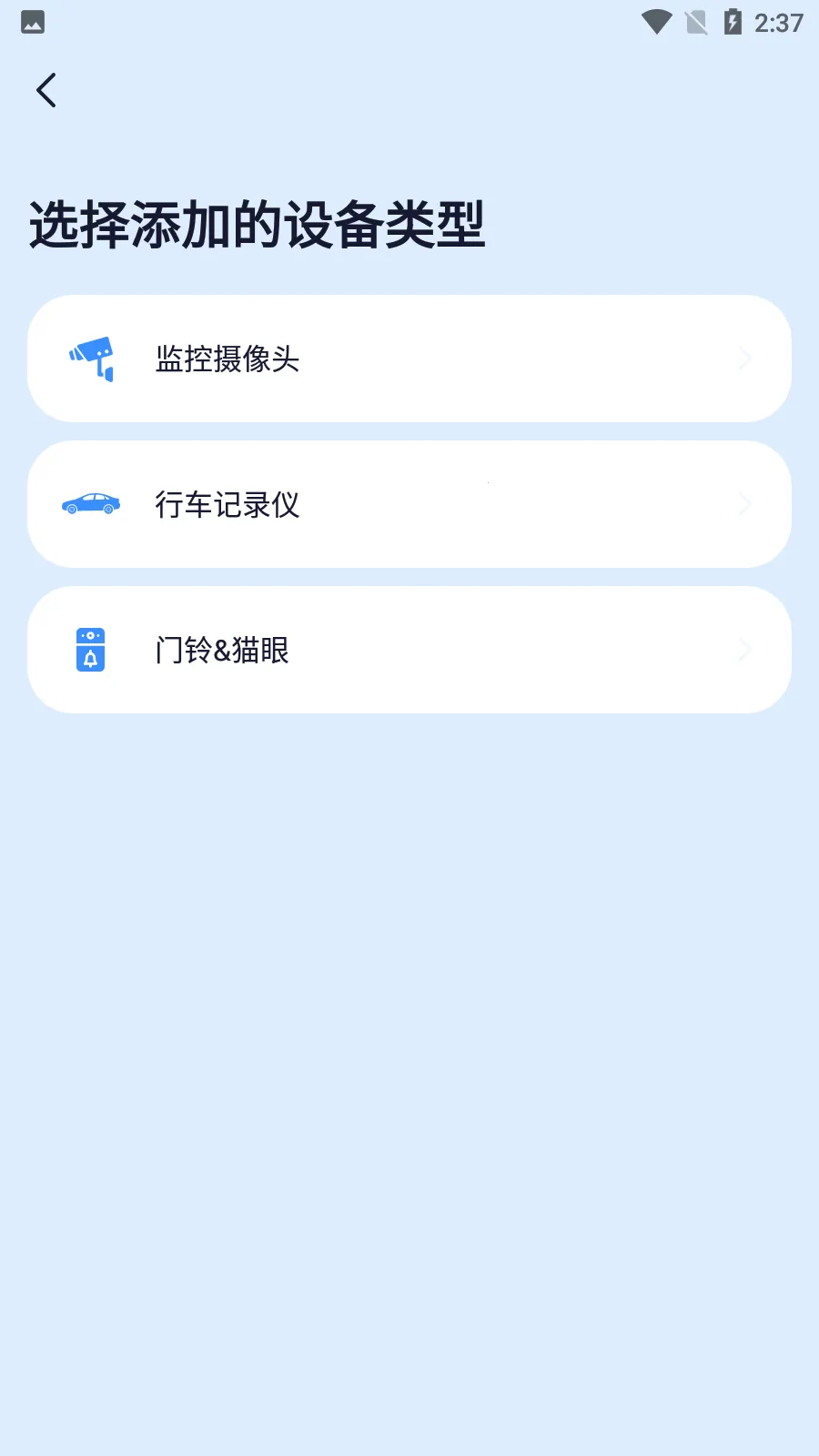This screenshot has width=819, height=1456.
Task: Select 监控摄像头 device type
Action: click(x=409, y=359)
